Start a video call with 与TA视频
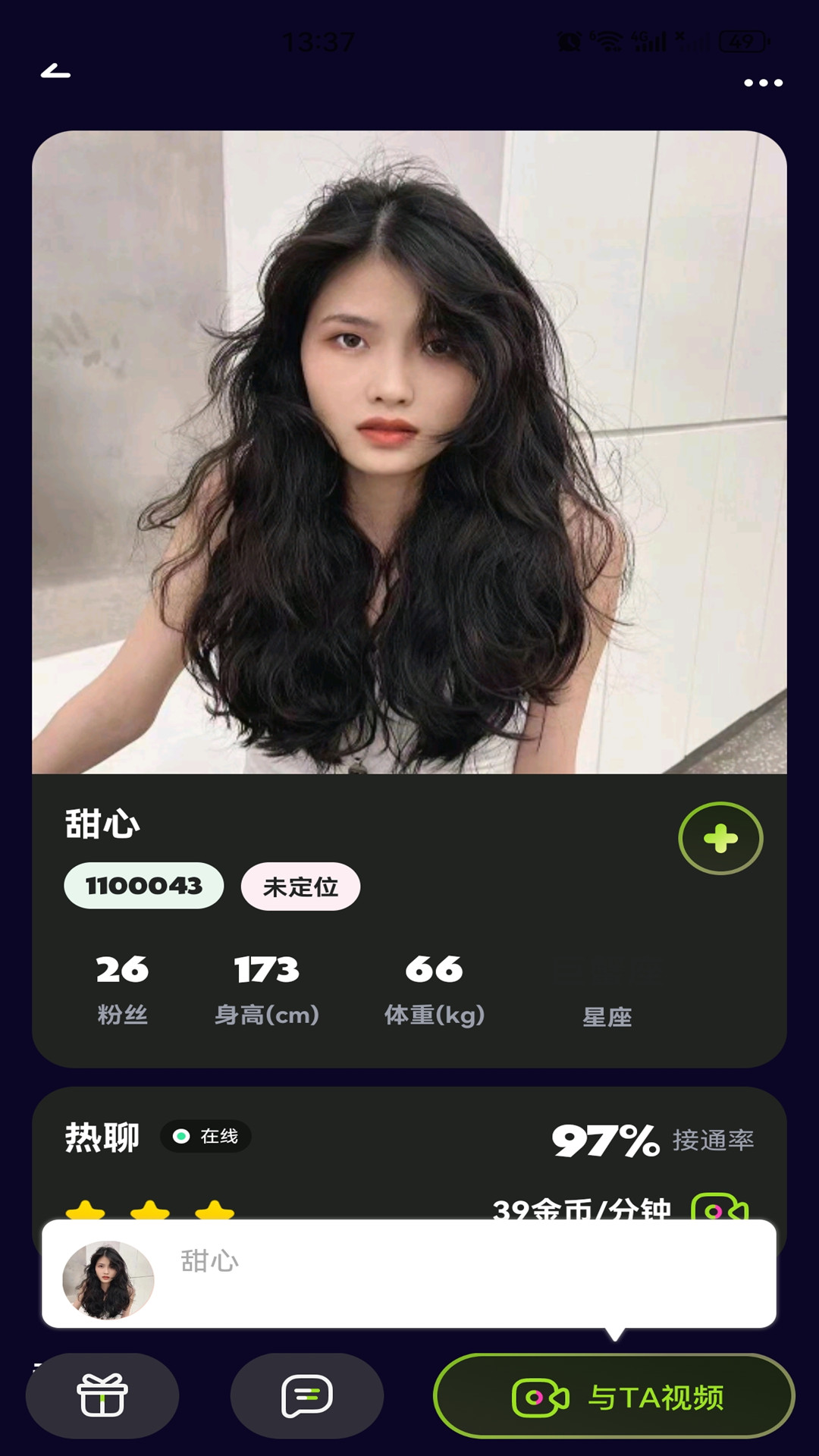This screenshot has width=819, height=1456. point(614,1396)
